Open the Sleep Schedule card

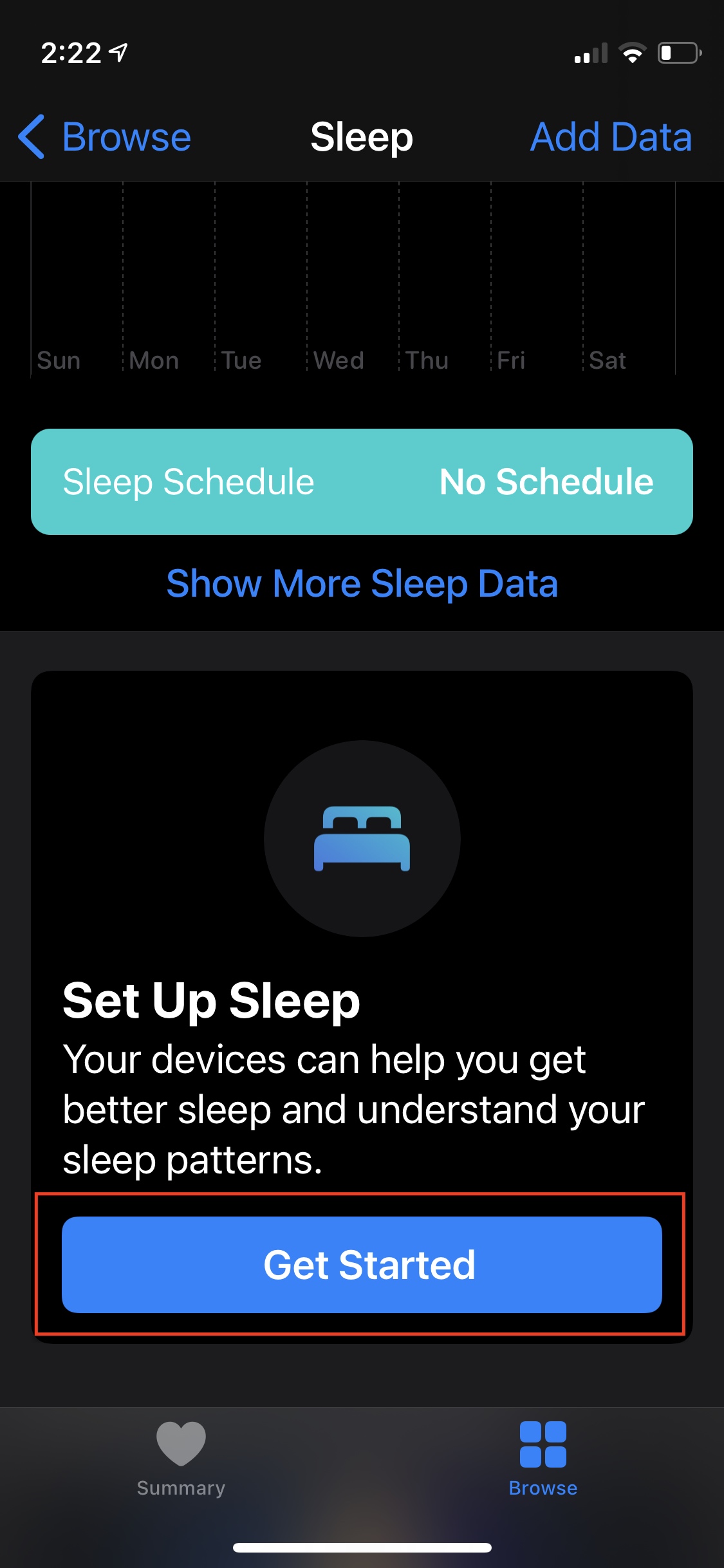(362, 481)
